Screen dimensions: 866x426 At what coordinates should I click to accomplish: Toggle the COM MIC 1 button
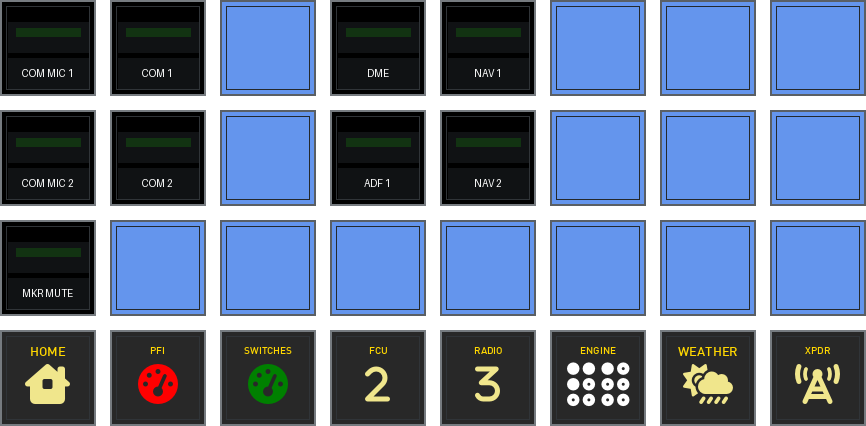click(x=48, y=48)
